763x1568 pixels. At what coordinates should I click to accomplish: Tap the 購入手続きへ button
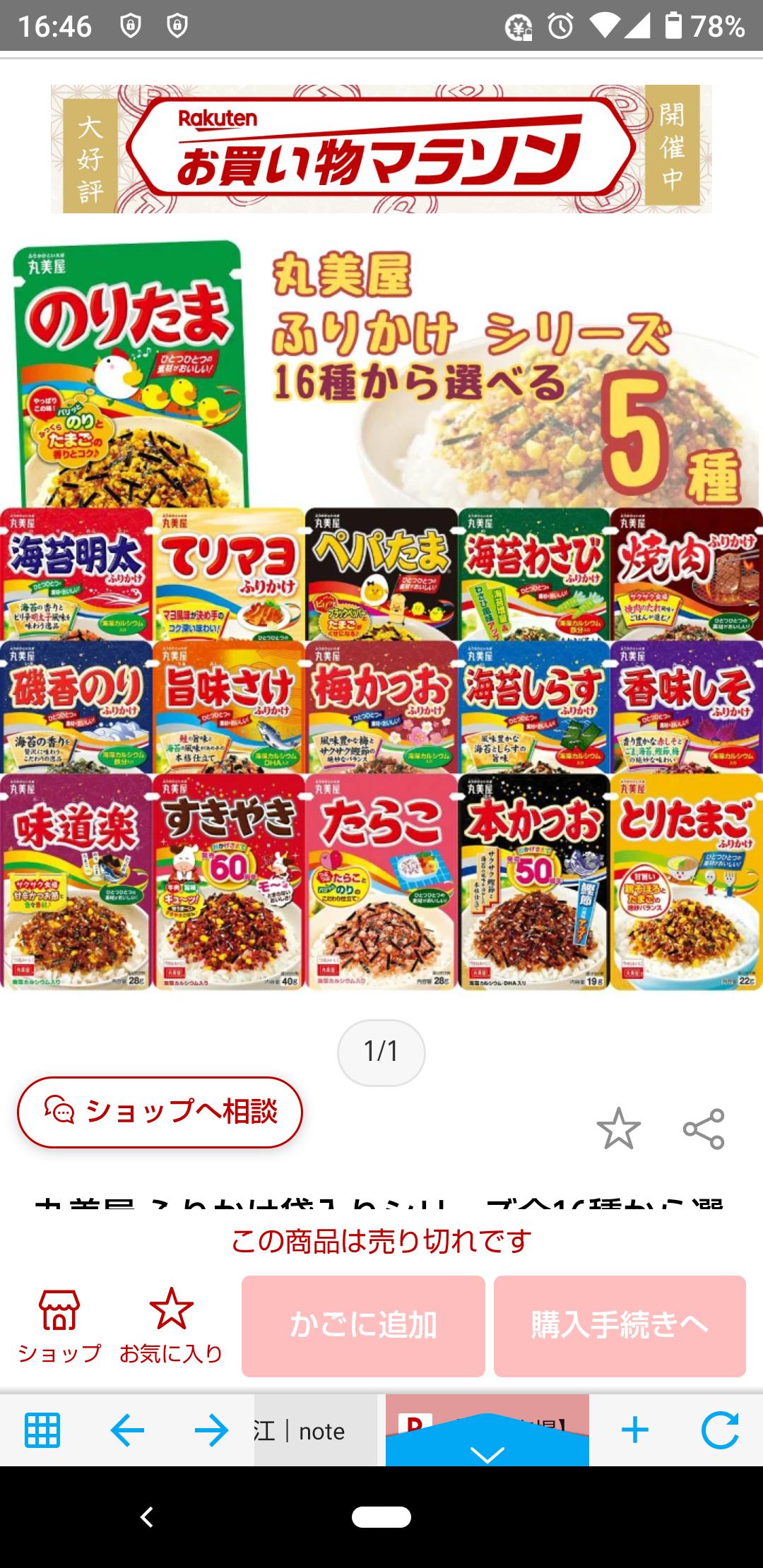[620, 1326]
